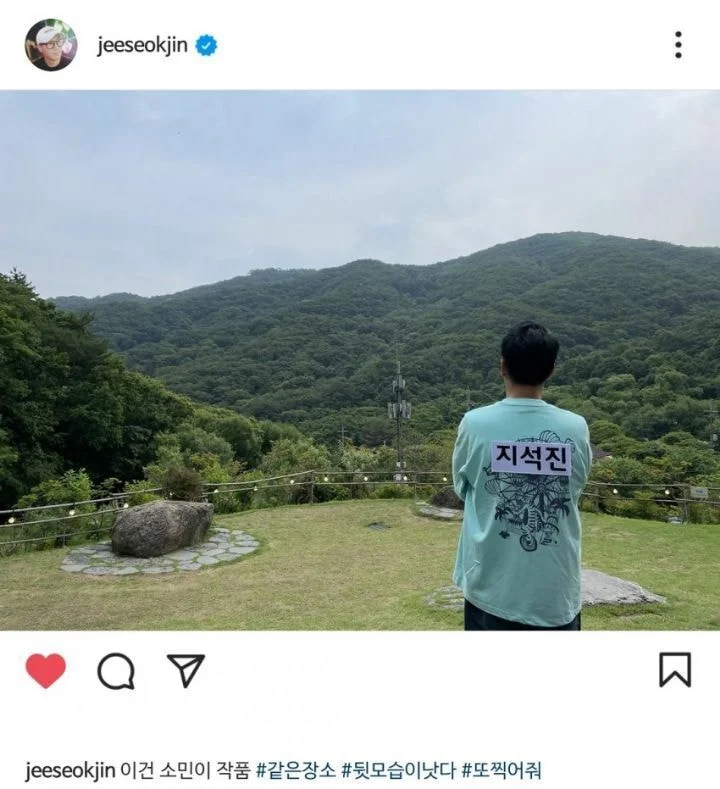
Task: Open the hashtag #뒷모습이낫다
Action: pos(398,771)
